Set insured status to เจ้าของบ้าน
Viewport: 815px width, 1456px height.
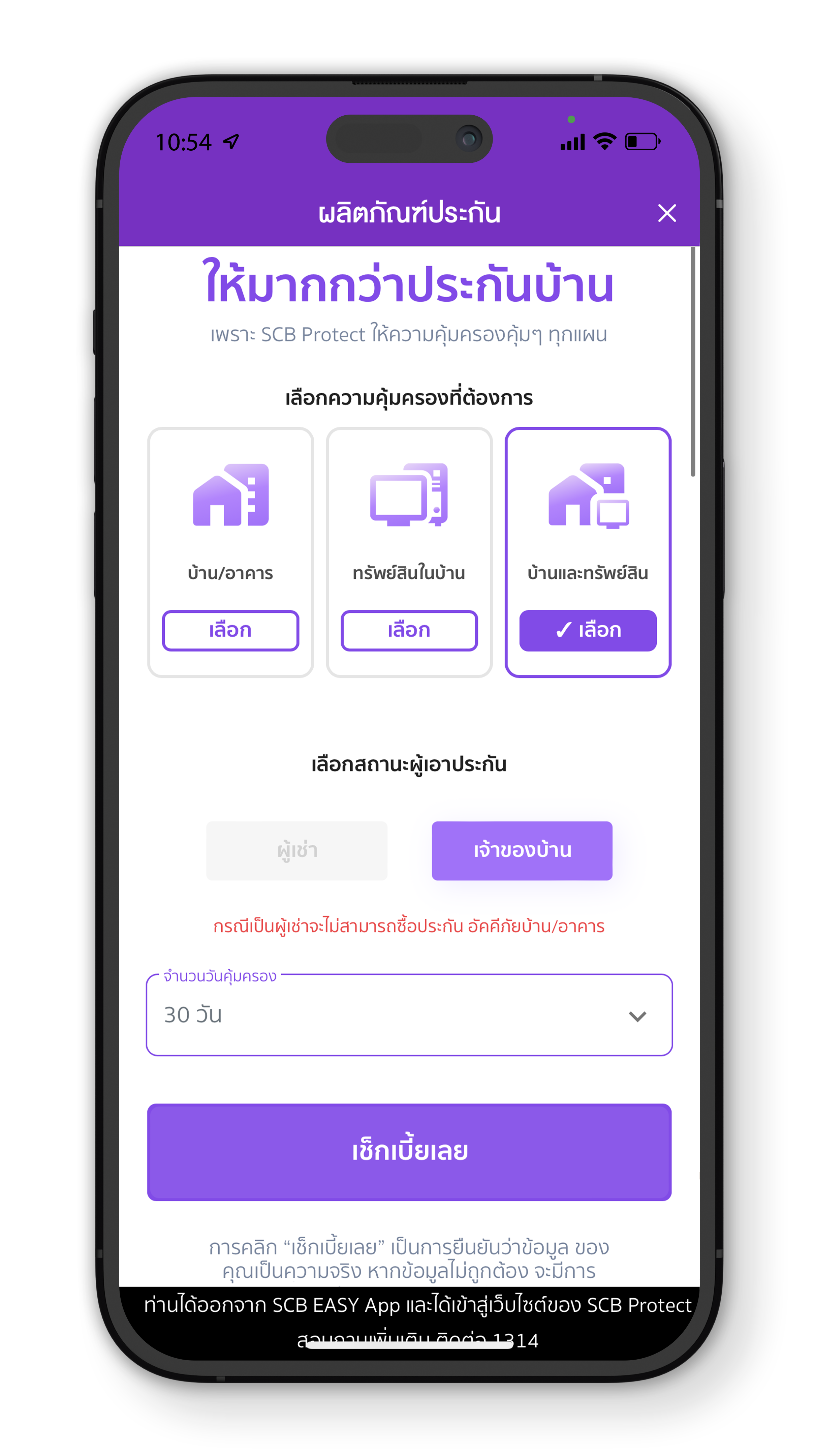[522, 850]
